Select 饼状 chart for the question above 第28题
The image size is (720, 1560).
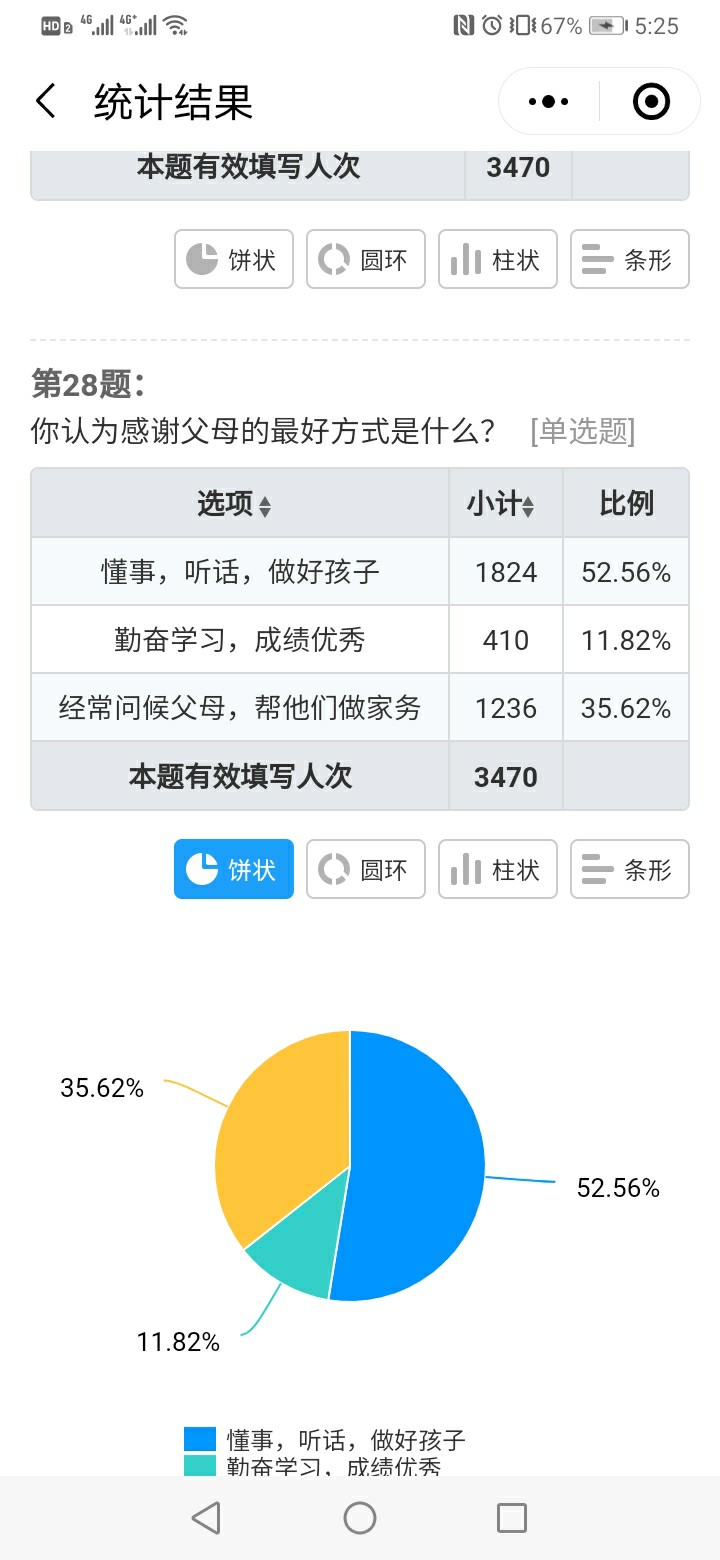coord(234,260)
